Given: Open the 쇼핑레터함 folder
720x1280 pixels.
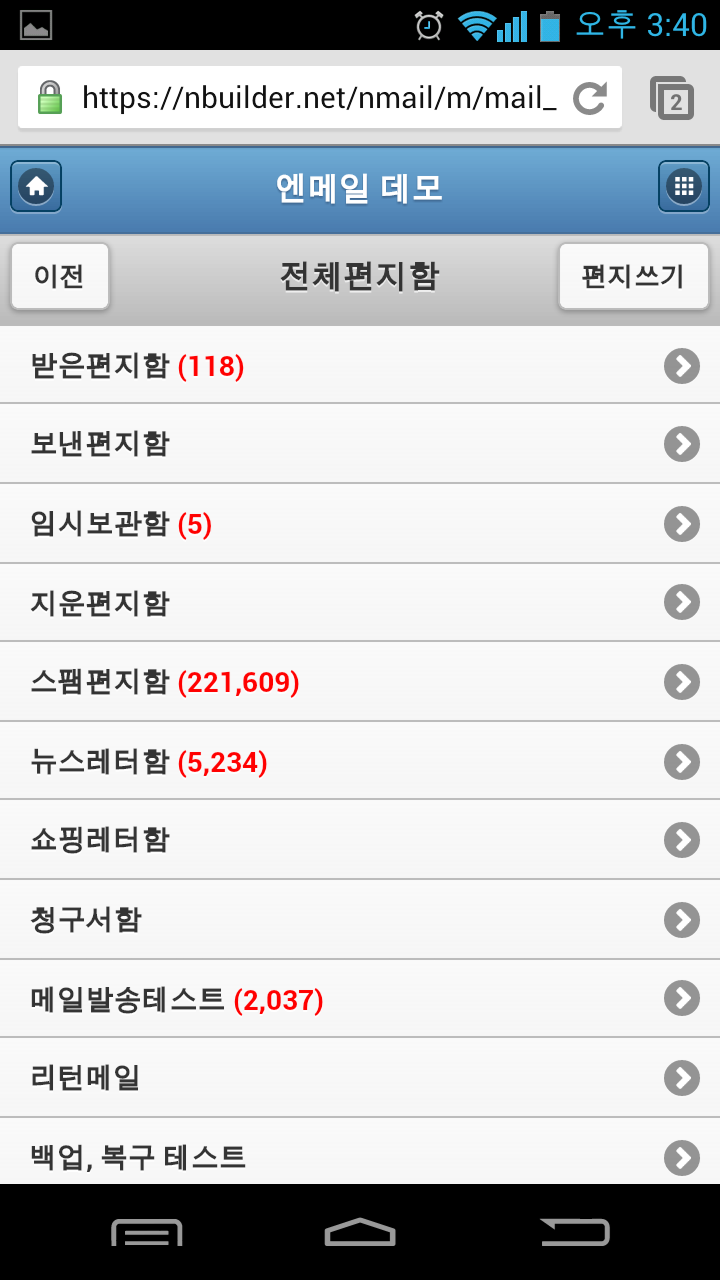Looking at the screenshot, I should coord(360,840).
